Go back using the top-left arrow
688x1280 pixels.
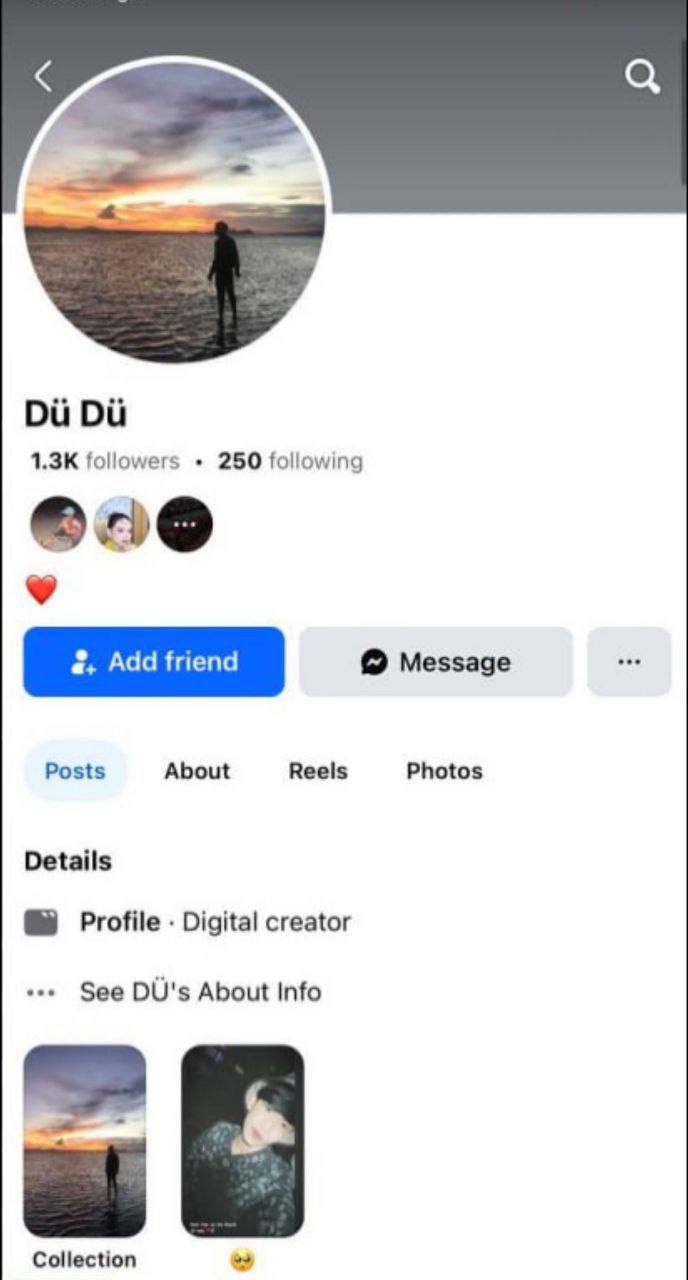click(43, 76)
